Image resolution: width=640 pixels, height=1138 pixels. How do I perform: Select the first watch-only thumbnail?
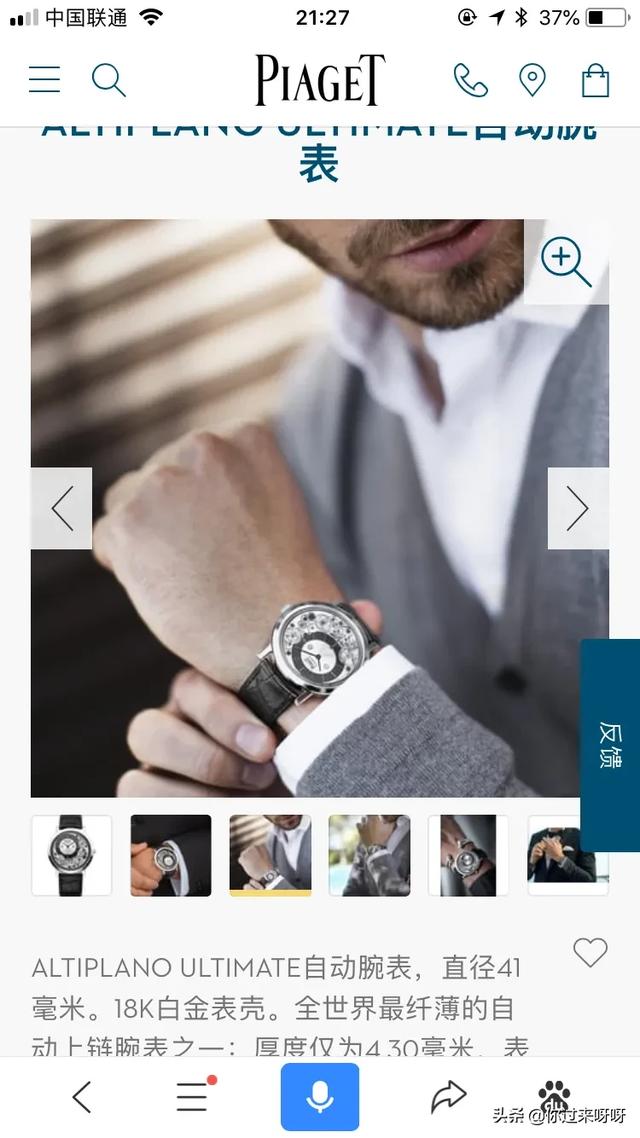[71, 855]
